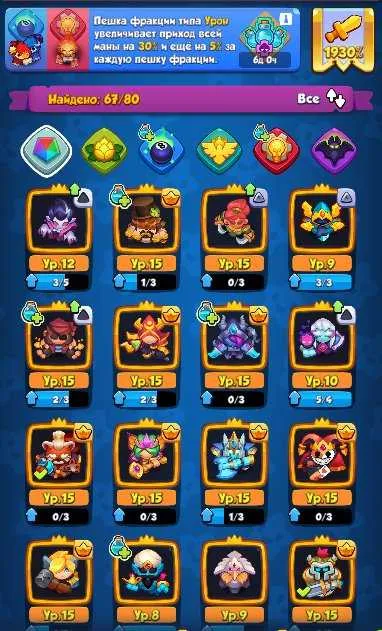Image resolution: width=382 pixels, height=631 pixels.
Task: Open the hooded card with Ур.9 3/3
Action: 322,238
